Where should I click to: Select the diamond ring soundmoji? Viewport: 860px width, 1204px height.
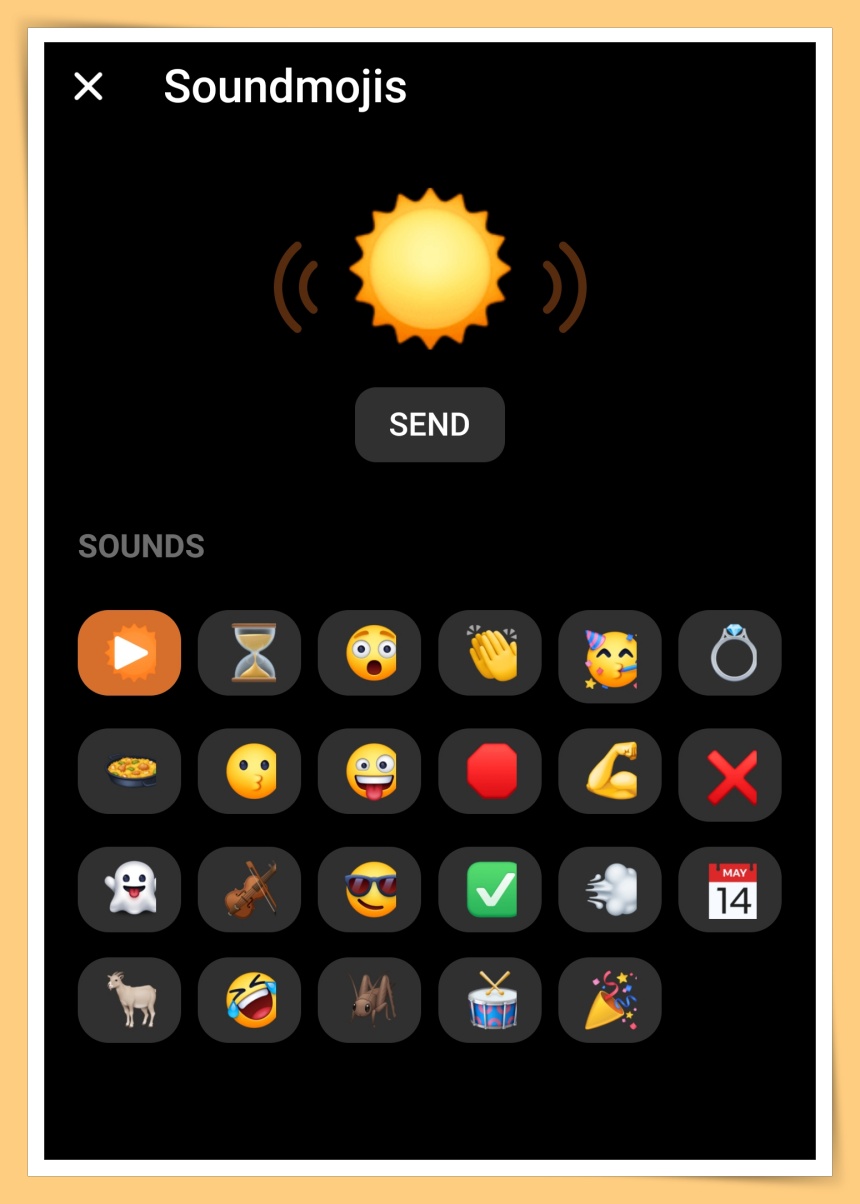[x=729, y=653]
